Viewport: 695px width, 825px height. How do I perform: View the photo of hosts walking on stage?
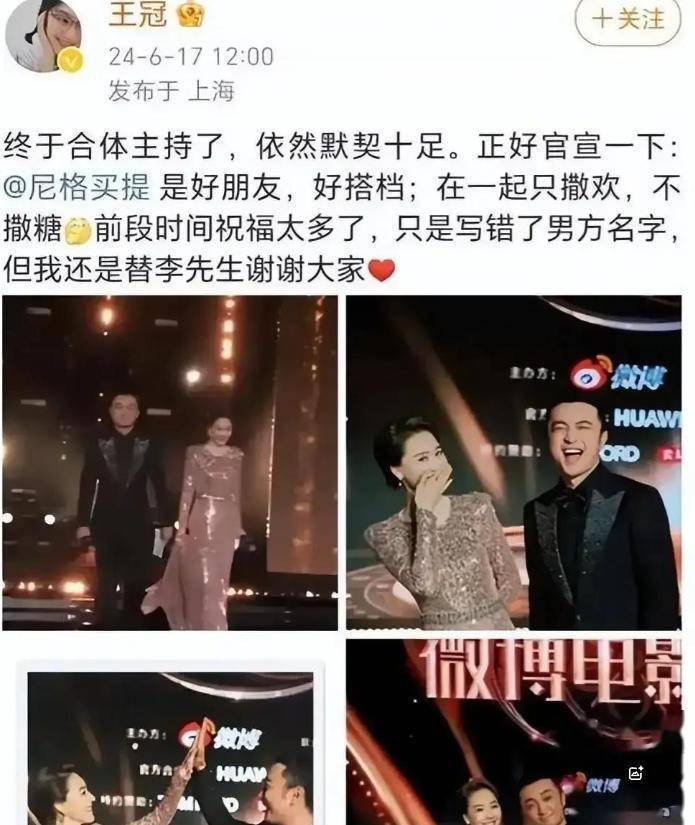pos(169,462)
